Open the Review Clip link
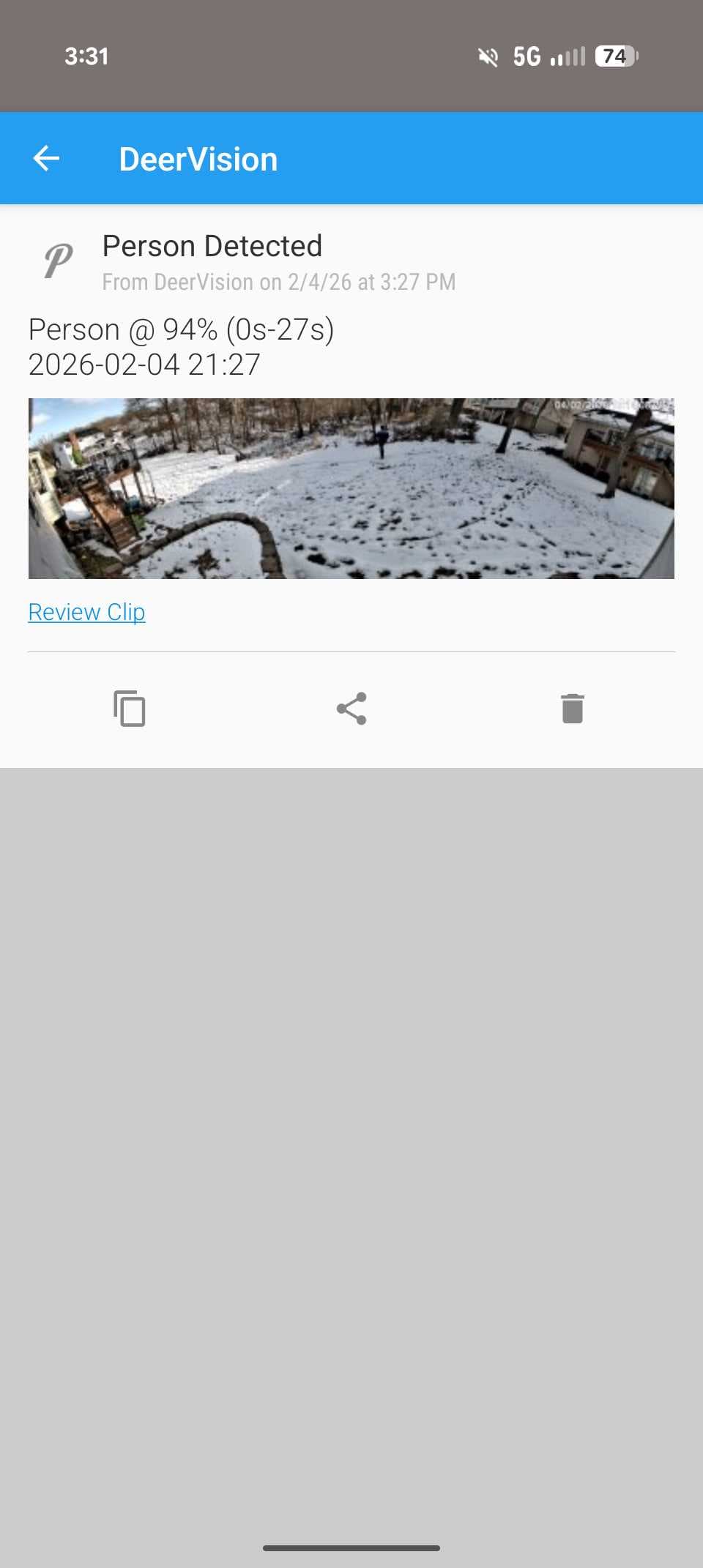Screen dimensions: 703x1568 (x=86, y=612)
